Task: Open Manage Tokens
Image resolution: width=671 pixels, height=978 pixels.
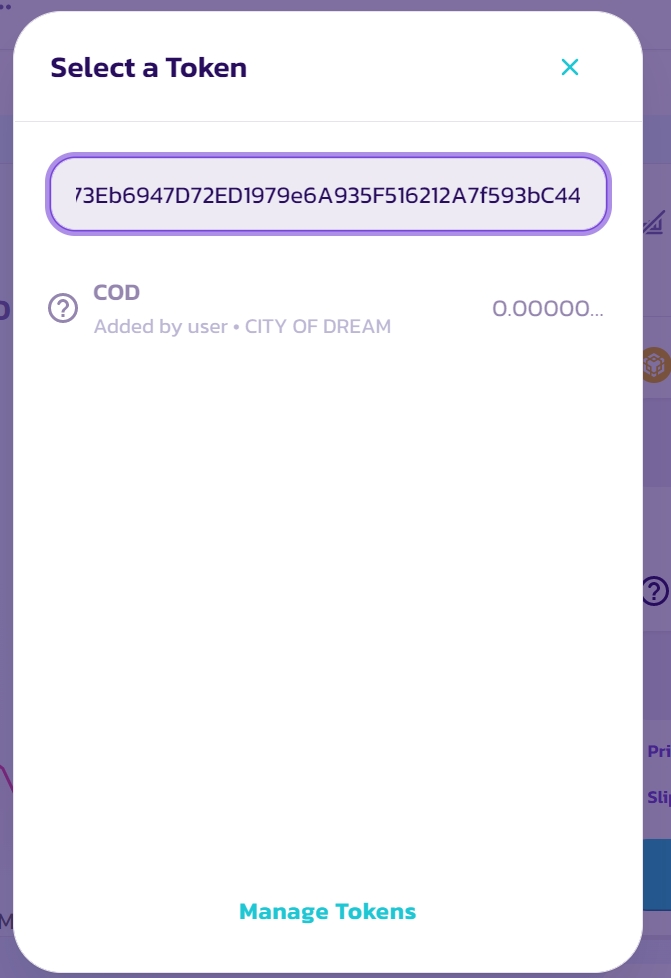Action: click(327, 911)
